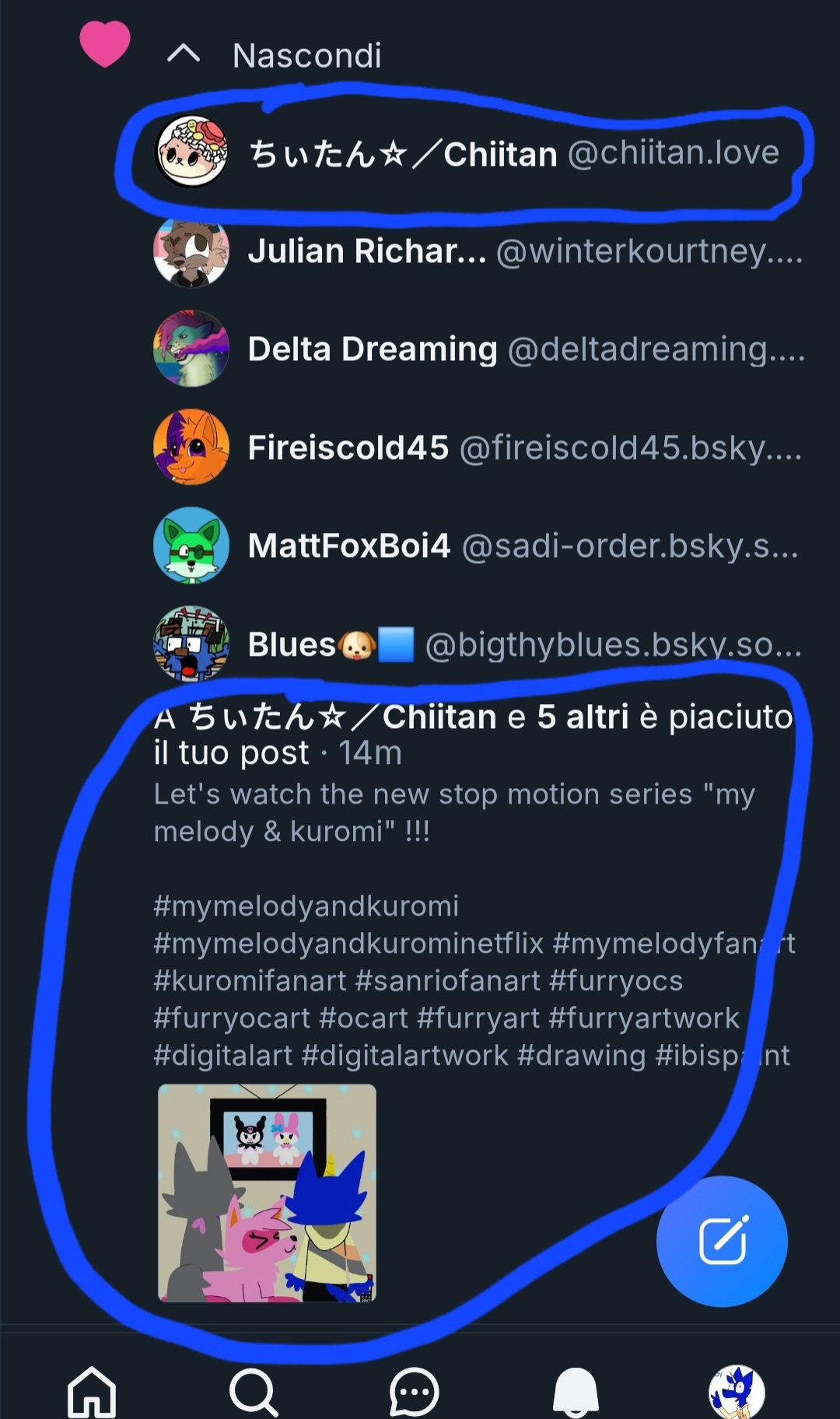Switch to the Search tab

(x=253, y=1391)
